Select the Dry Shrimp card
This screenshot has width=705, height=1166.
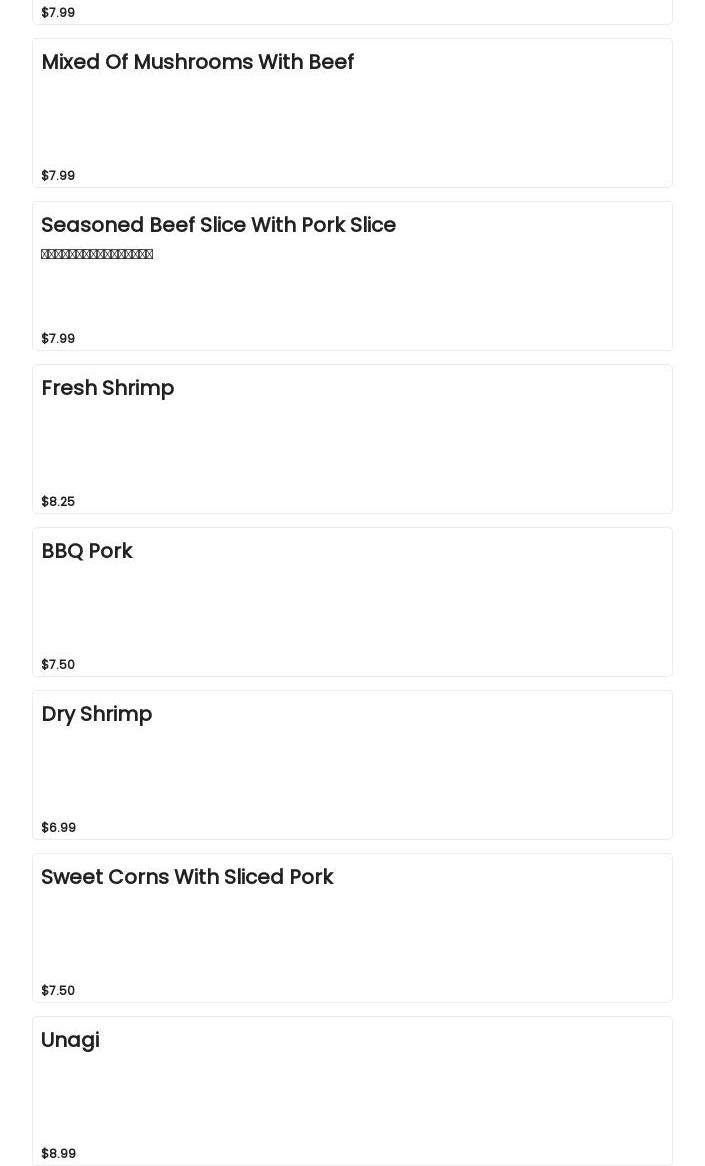[x=352, y=765]
